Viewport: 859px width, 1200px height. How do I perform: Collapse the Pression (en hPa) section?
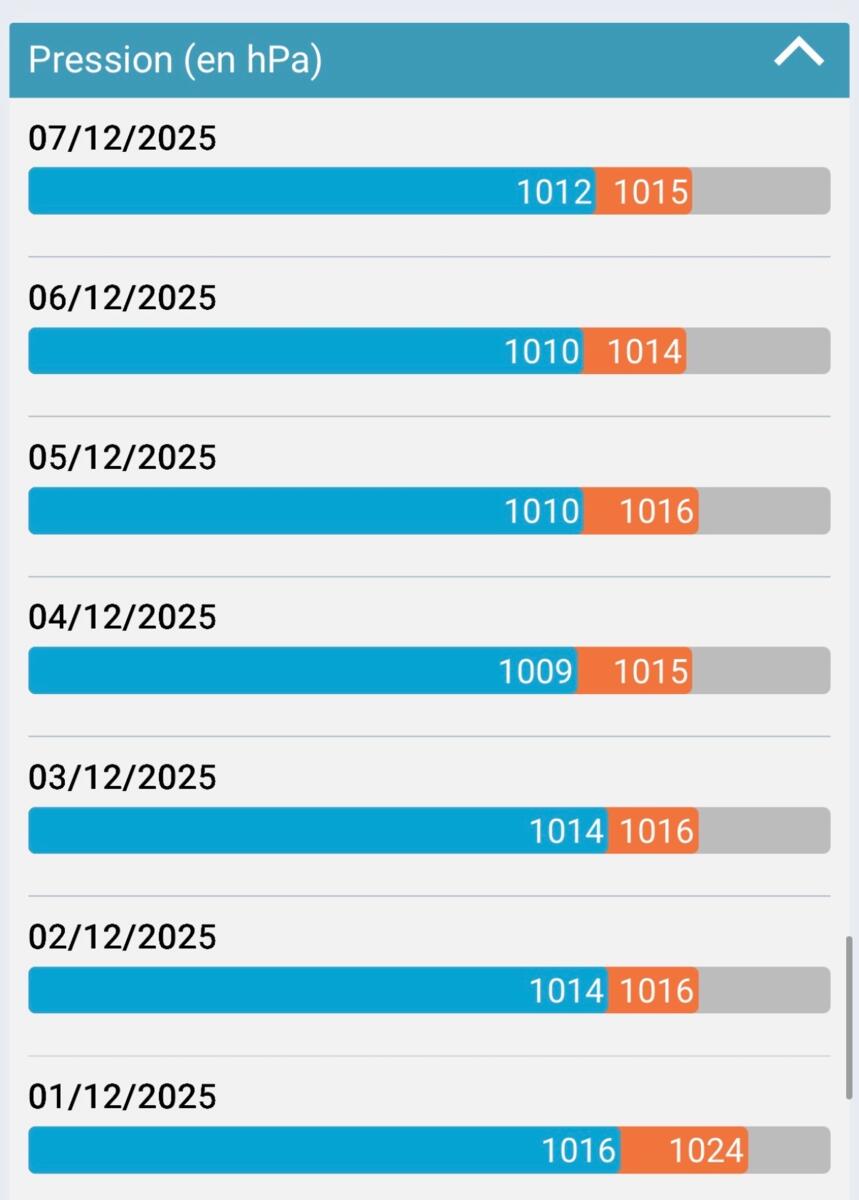798,54
